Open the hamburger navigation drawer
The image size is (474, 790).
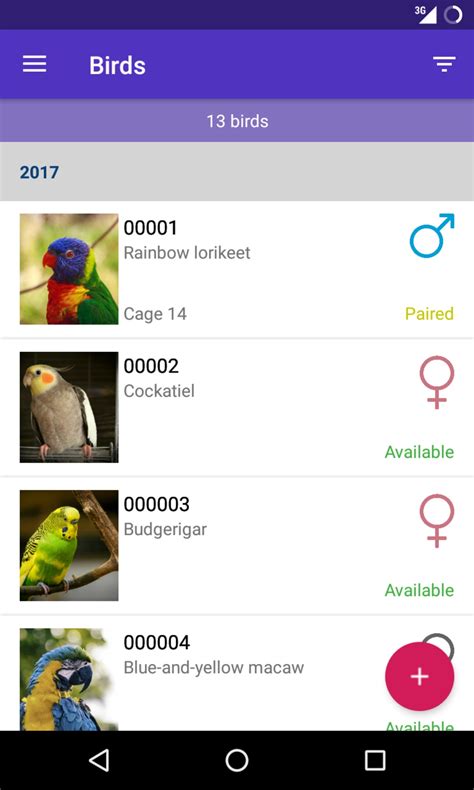point(35,64)
